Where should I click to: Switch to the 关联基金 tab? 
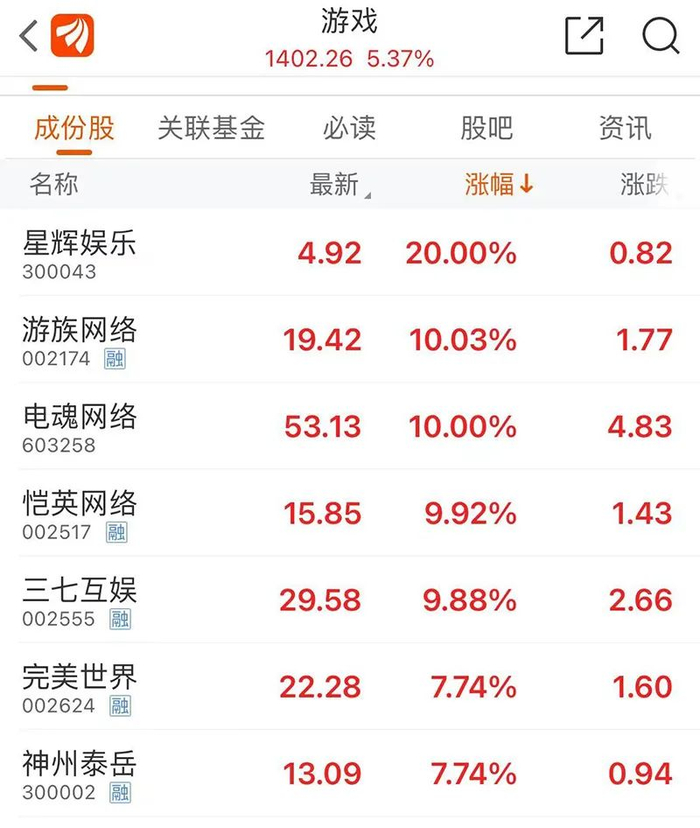point(211,128)
